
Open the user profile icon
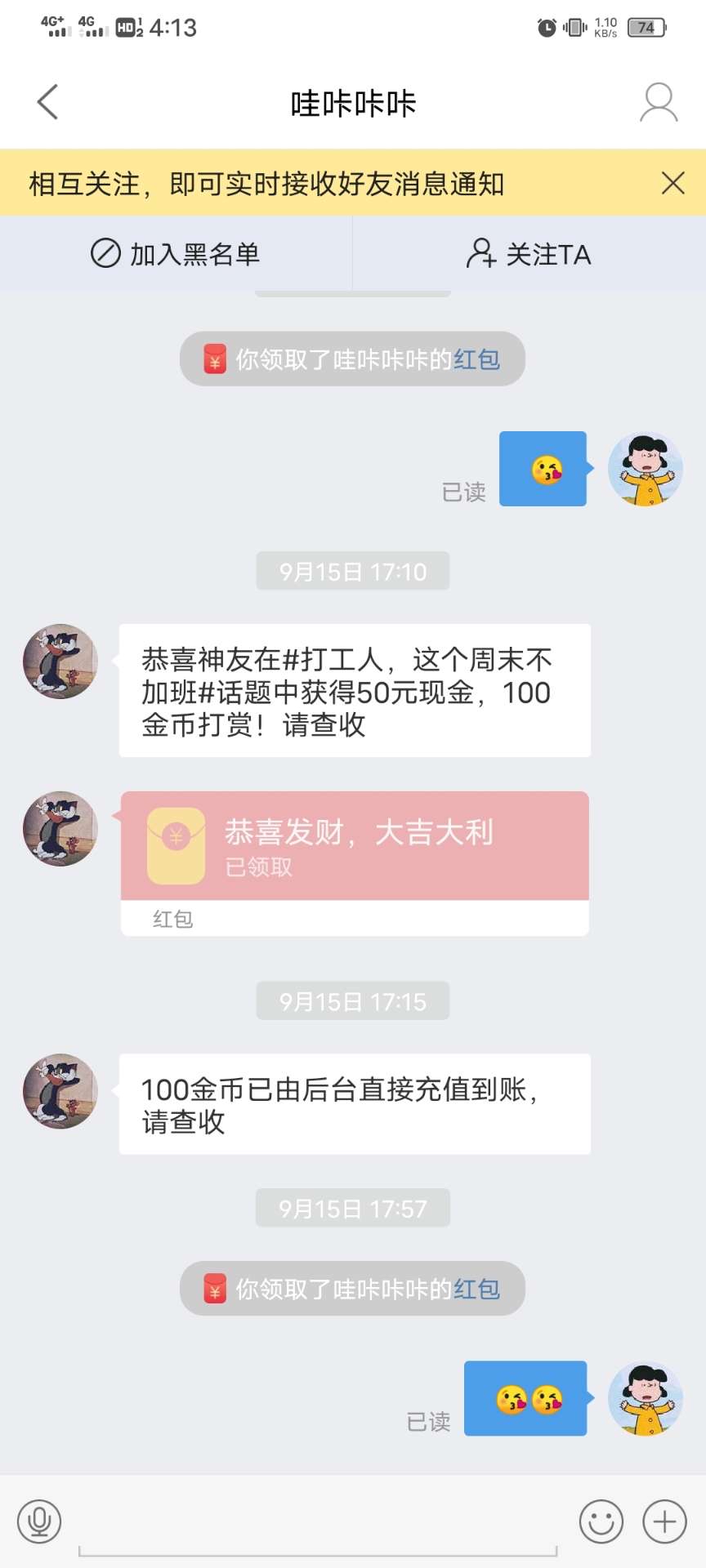pos(658,102)
